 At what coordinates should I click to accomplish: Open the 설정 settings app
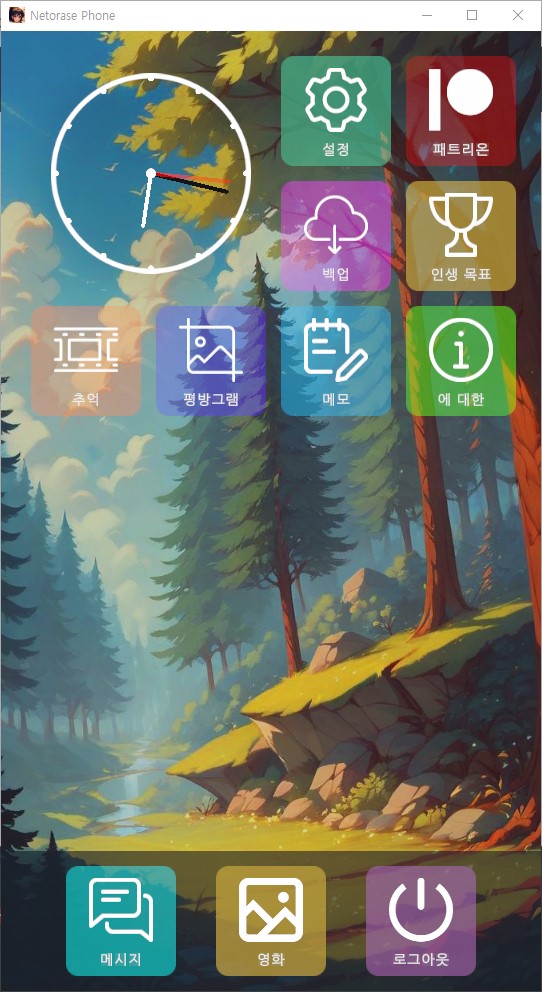point(336,111)
